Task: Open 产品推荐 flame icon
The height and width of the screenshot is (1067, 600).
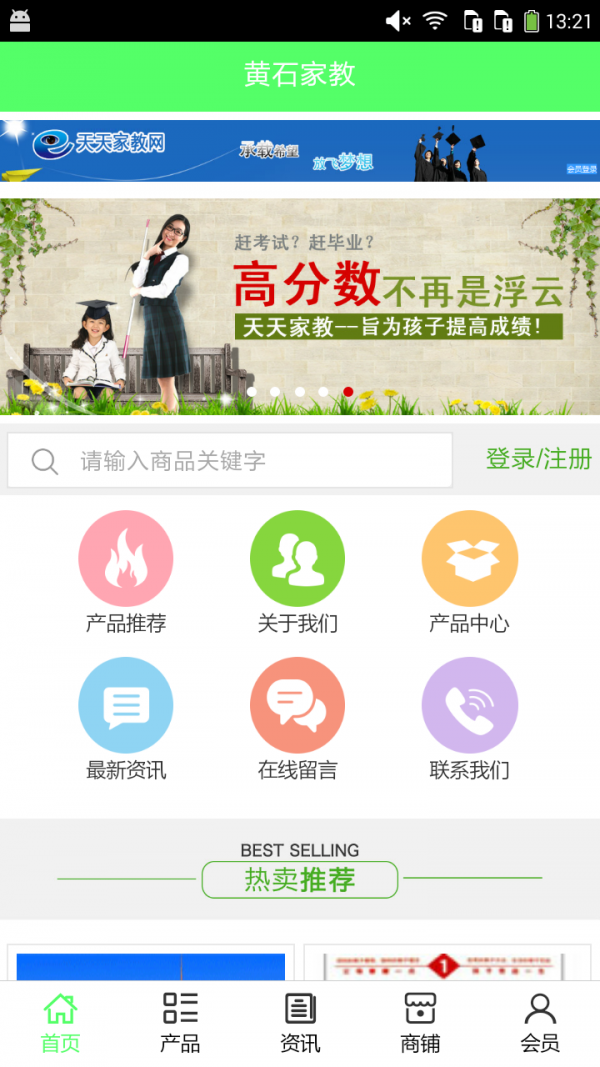Action: point(126,559)
